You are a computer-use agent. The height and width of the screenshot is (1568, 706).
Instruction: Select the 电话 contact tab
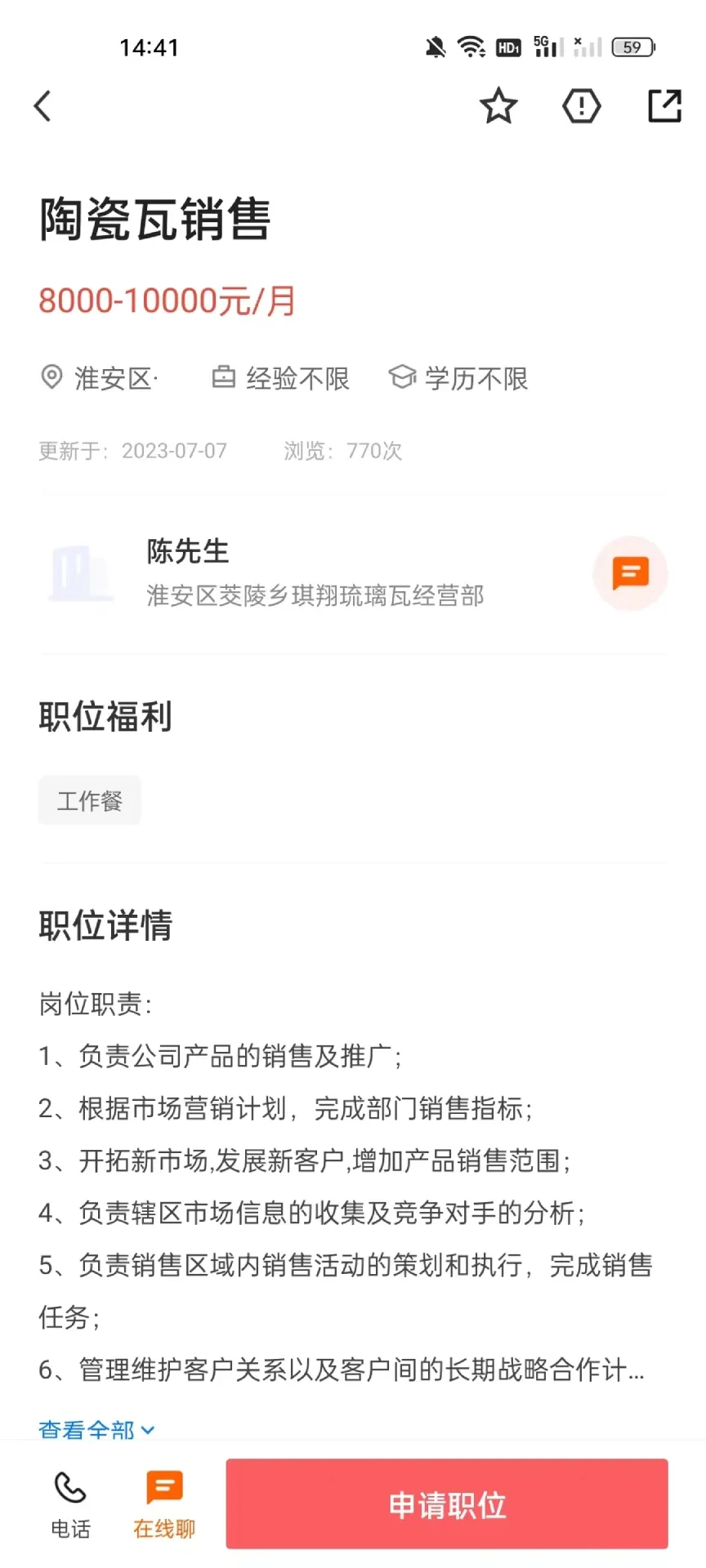coord(70,1505)
